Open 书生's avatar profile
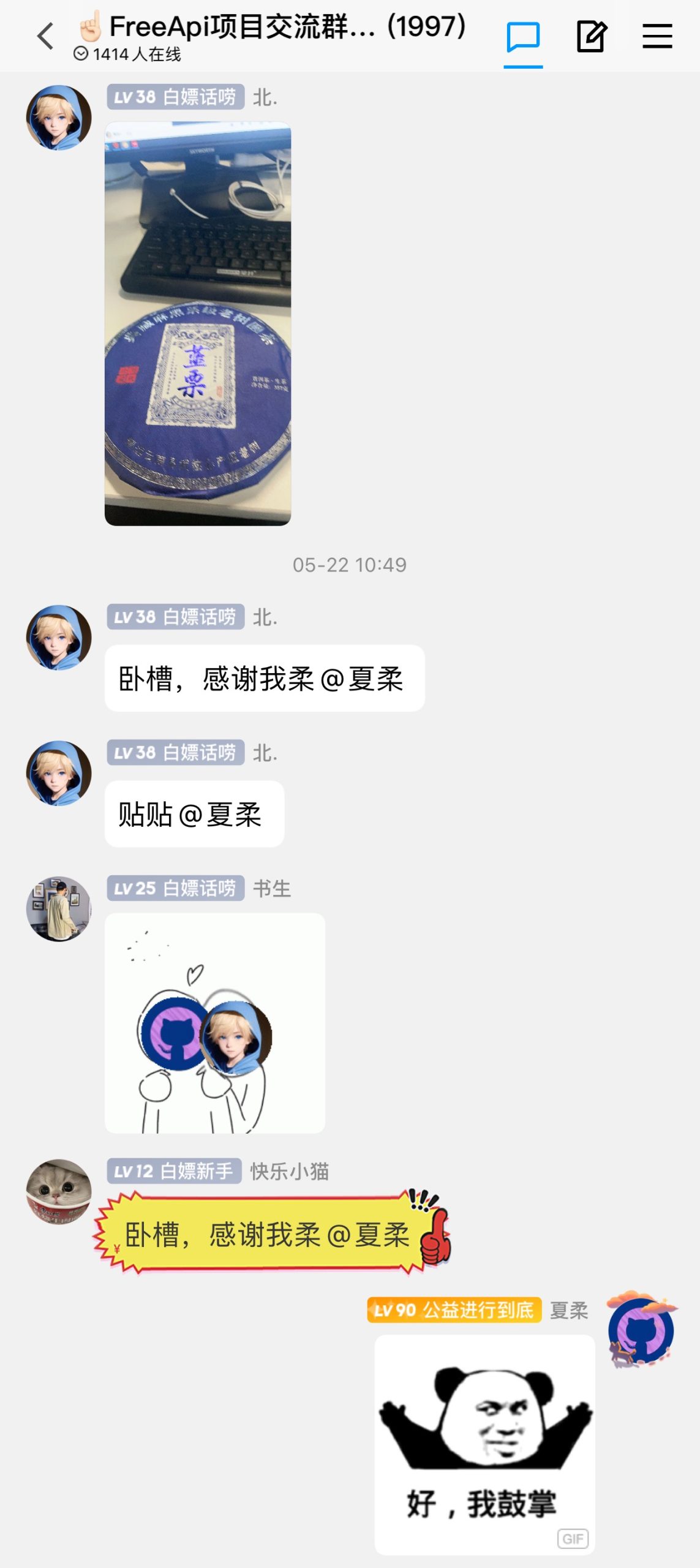This screenshot has height=1568, width=700. pos(59,908)
